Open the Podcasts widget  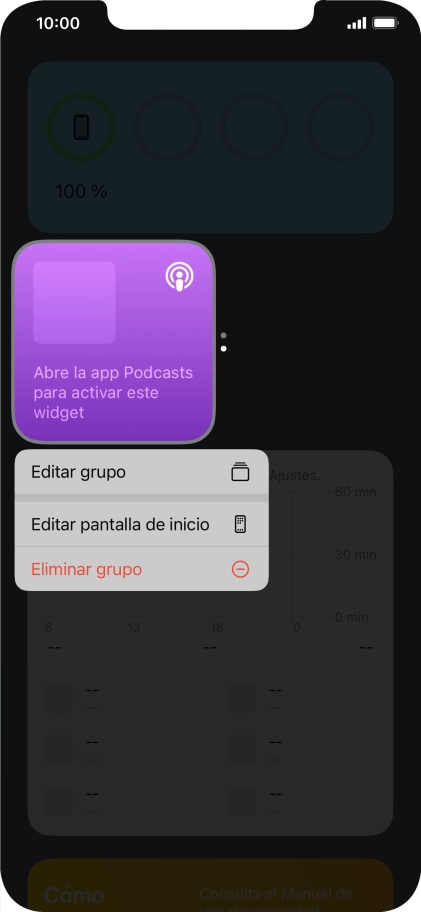pyautogui.click(x=114, y=342)
